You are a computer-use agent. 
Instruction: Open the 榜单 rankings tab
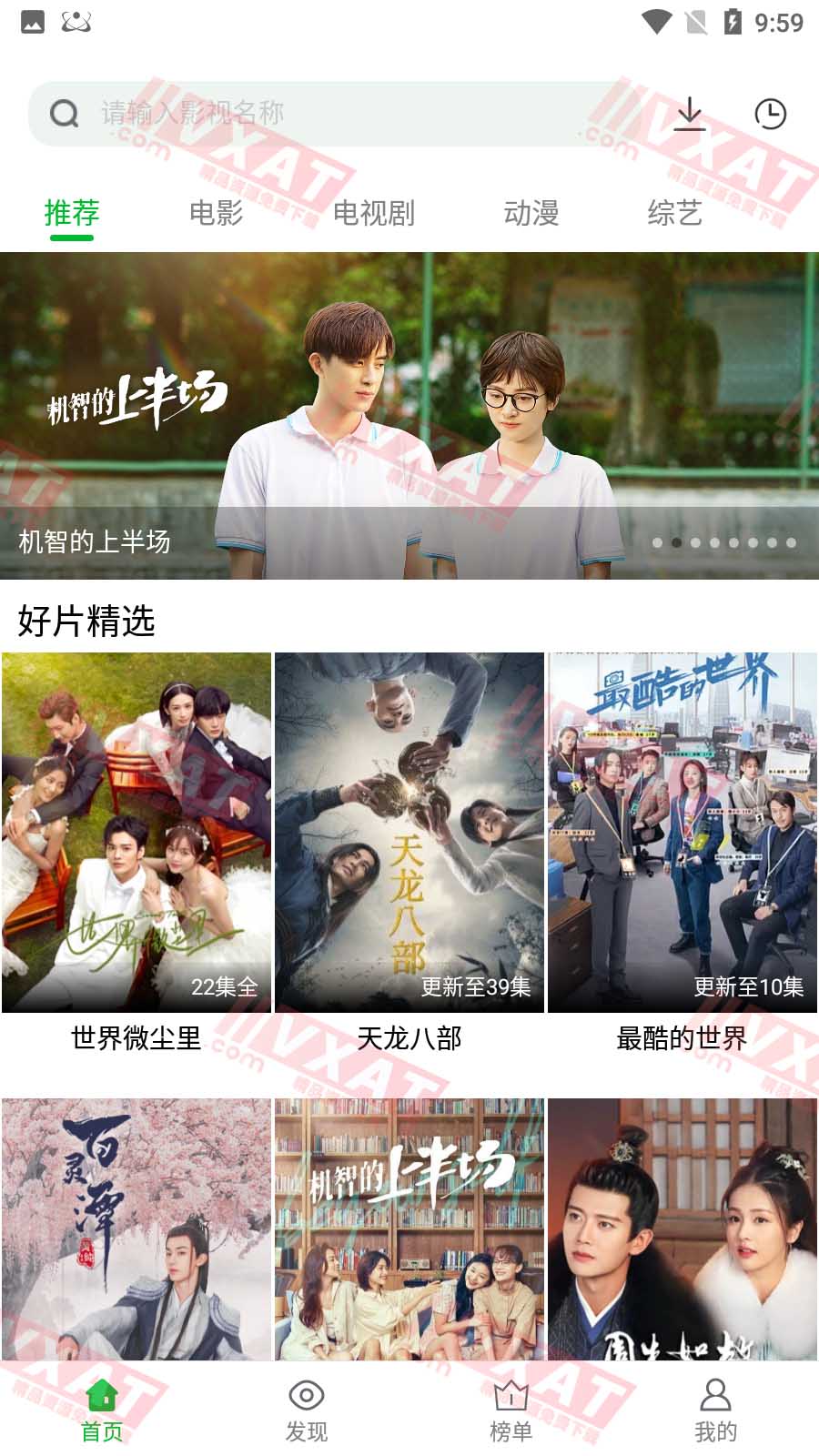click(x=511, y=1410)
